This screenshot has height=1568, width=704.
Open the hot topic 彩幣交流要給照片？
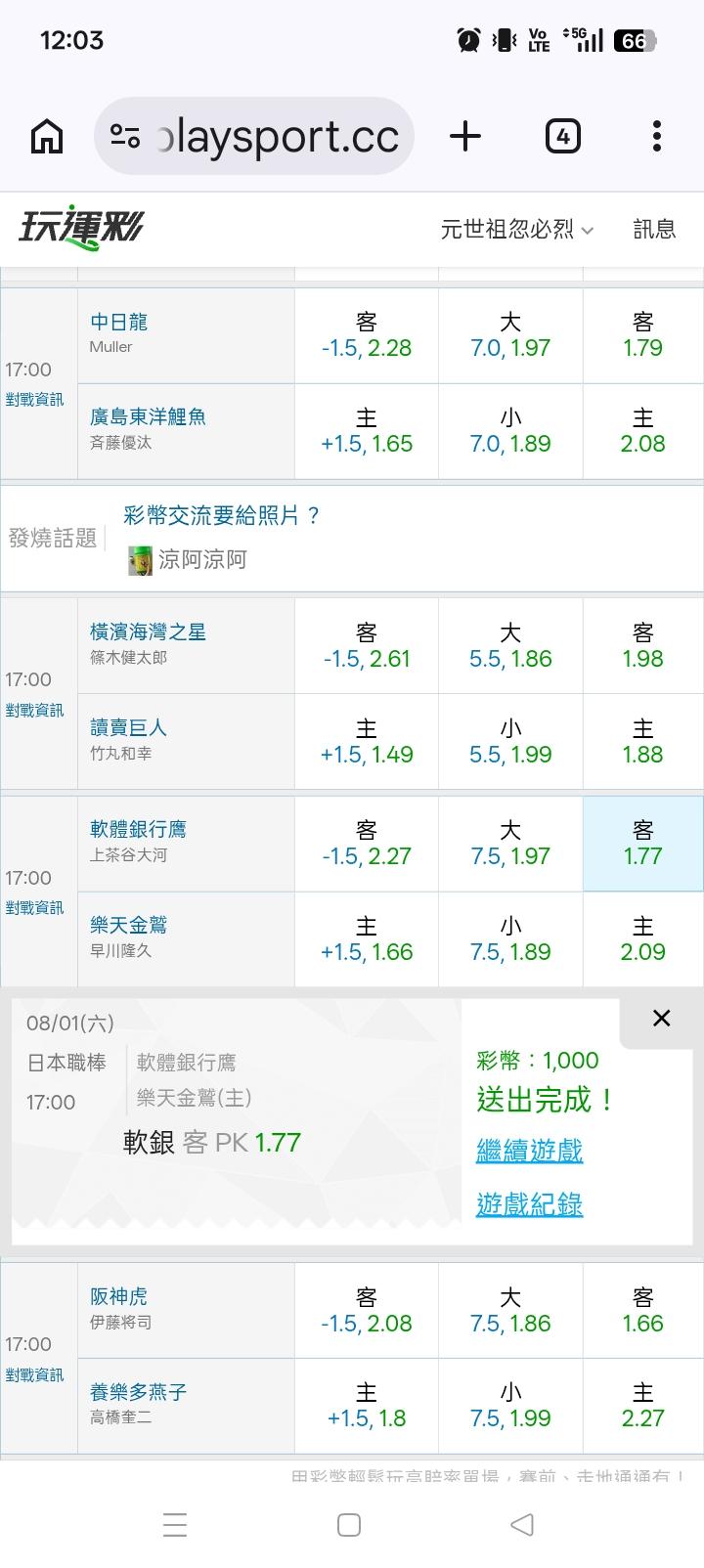tap(222, 516)
